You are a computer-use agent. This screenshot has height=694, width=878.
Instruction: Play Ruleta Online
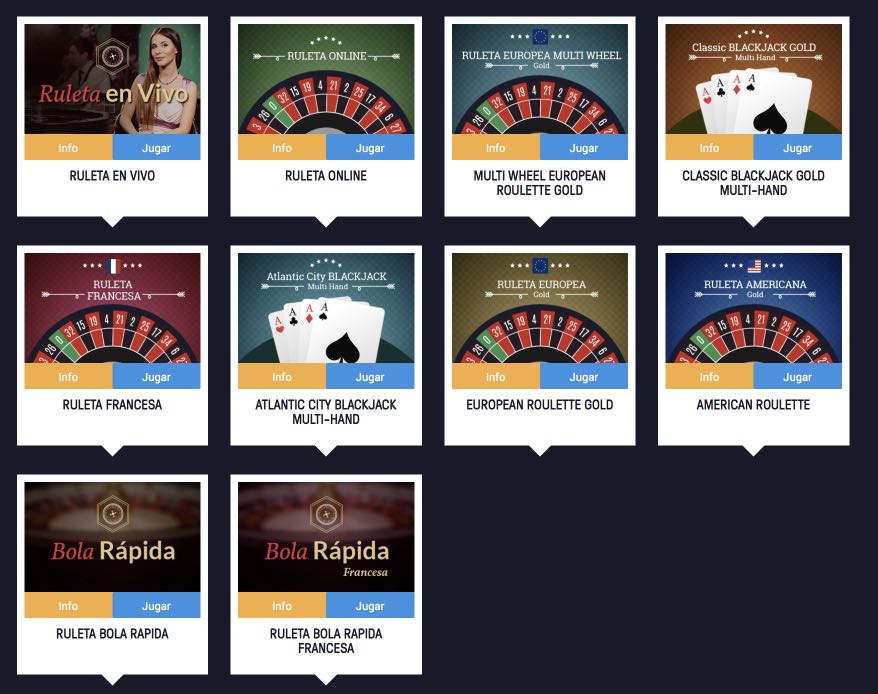click(x=370, y=148)
